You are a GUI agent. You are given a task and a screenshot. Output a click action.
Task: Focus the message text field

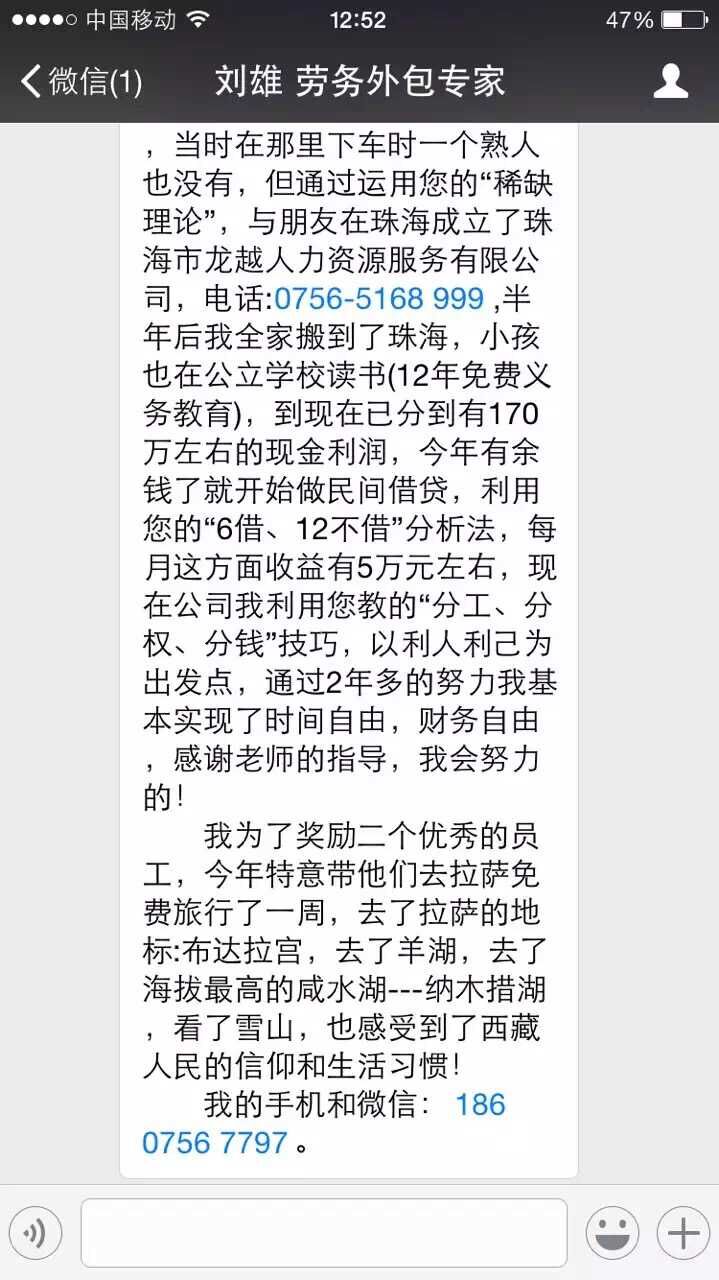coord(324,1233)
